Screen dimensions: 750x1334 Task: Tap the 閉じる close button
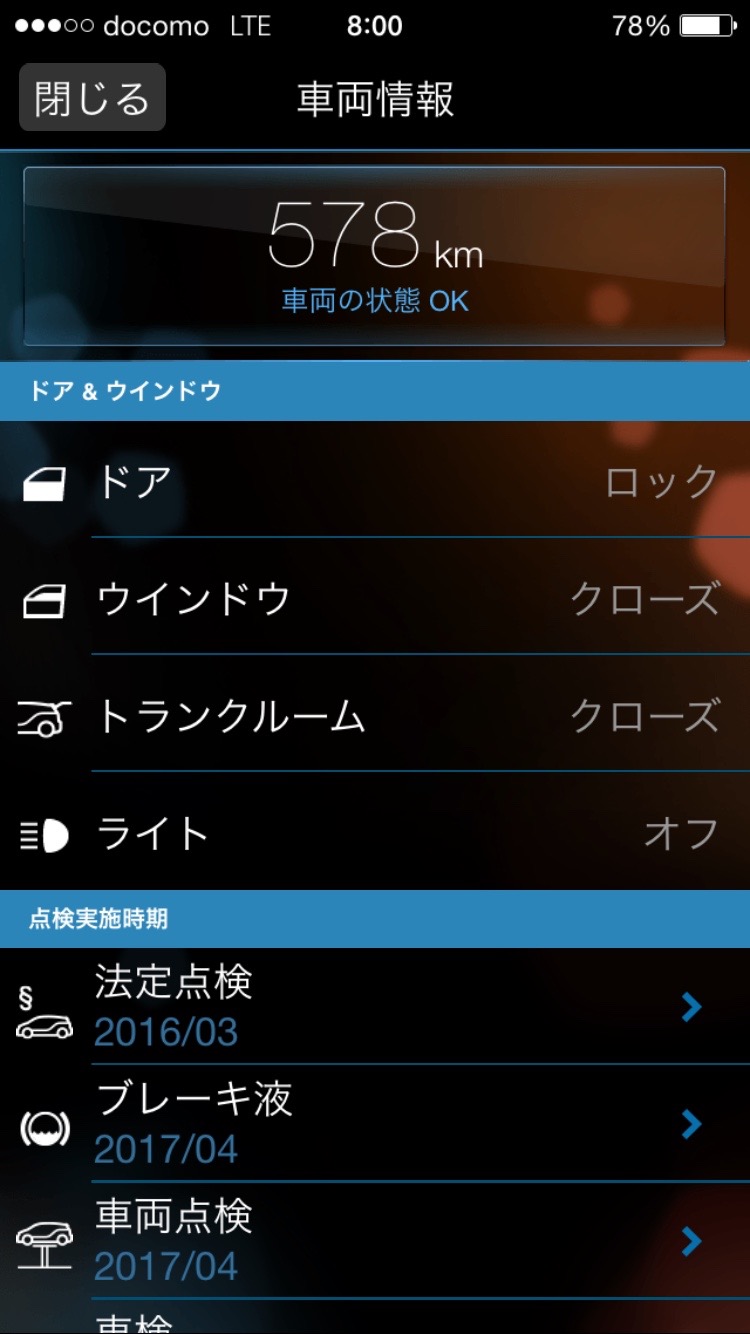(92, 98)
